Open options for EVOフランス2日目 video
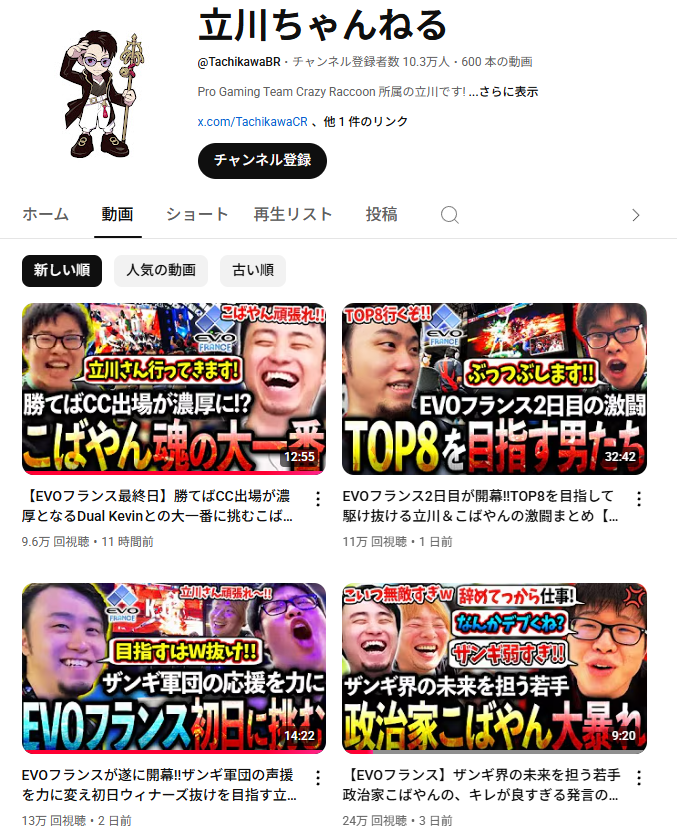 (639, 499)
